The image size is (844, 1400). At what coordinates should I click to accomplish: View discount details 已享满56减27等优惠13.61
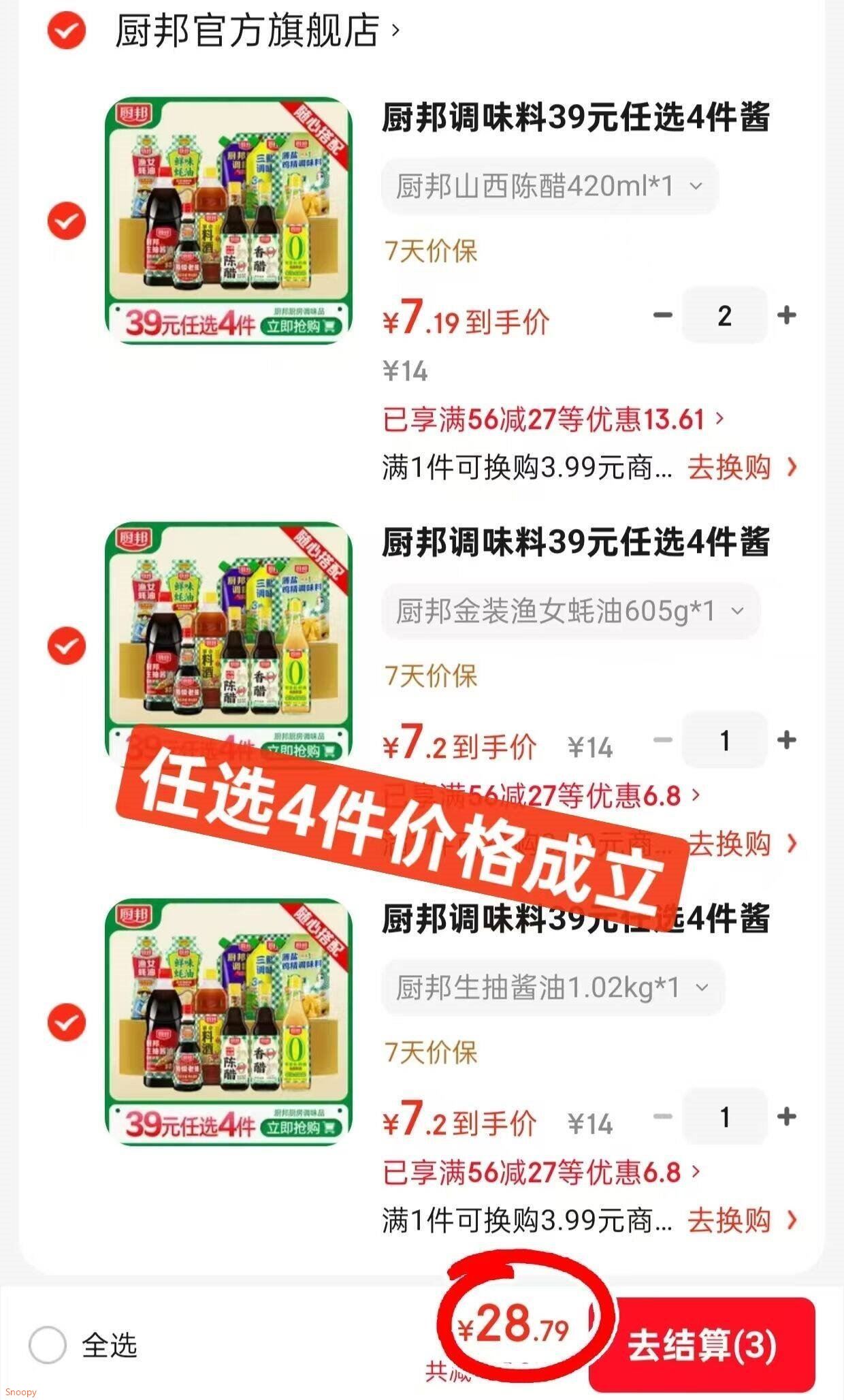coord(553,419)
